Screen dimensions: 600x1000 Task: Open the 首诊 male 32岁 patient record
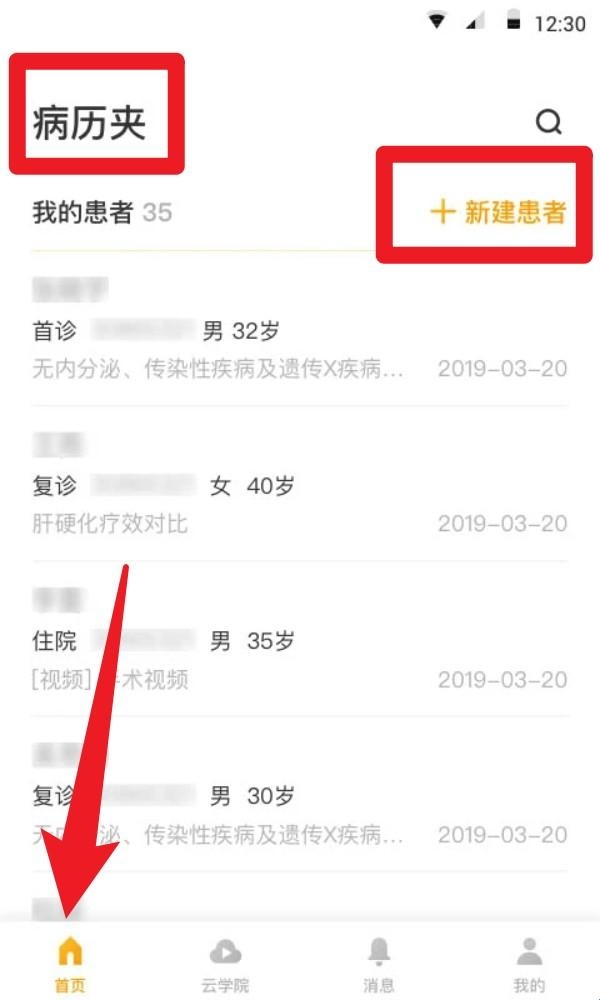(x=300, y=332)
